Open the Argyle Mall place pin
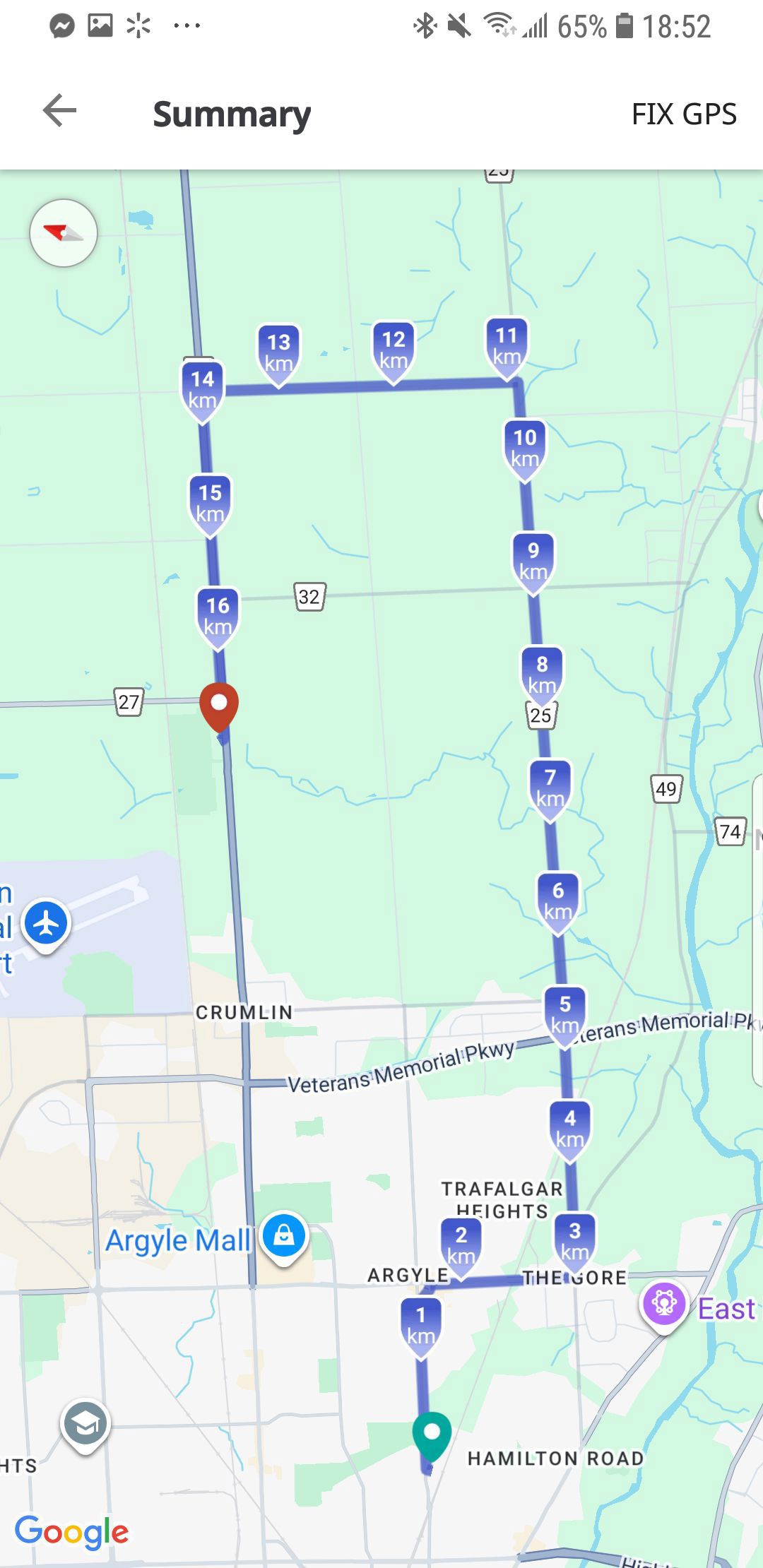Image resolution: width=763 pixels, height=1568 pixels. coord(283,1237)
